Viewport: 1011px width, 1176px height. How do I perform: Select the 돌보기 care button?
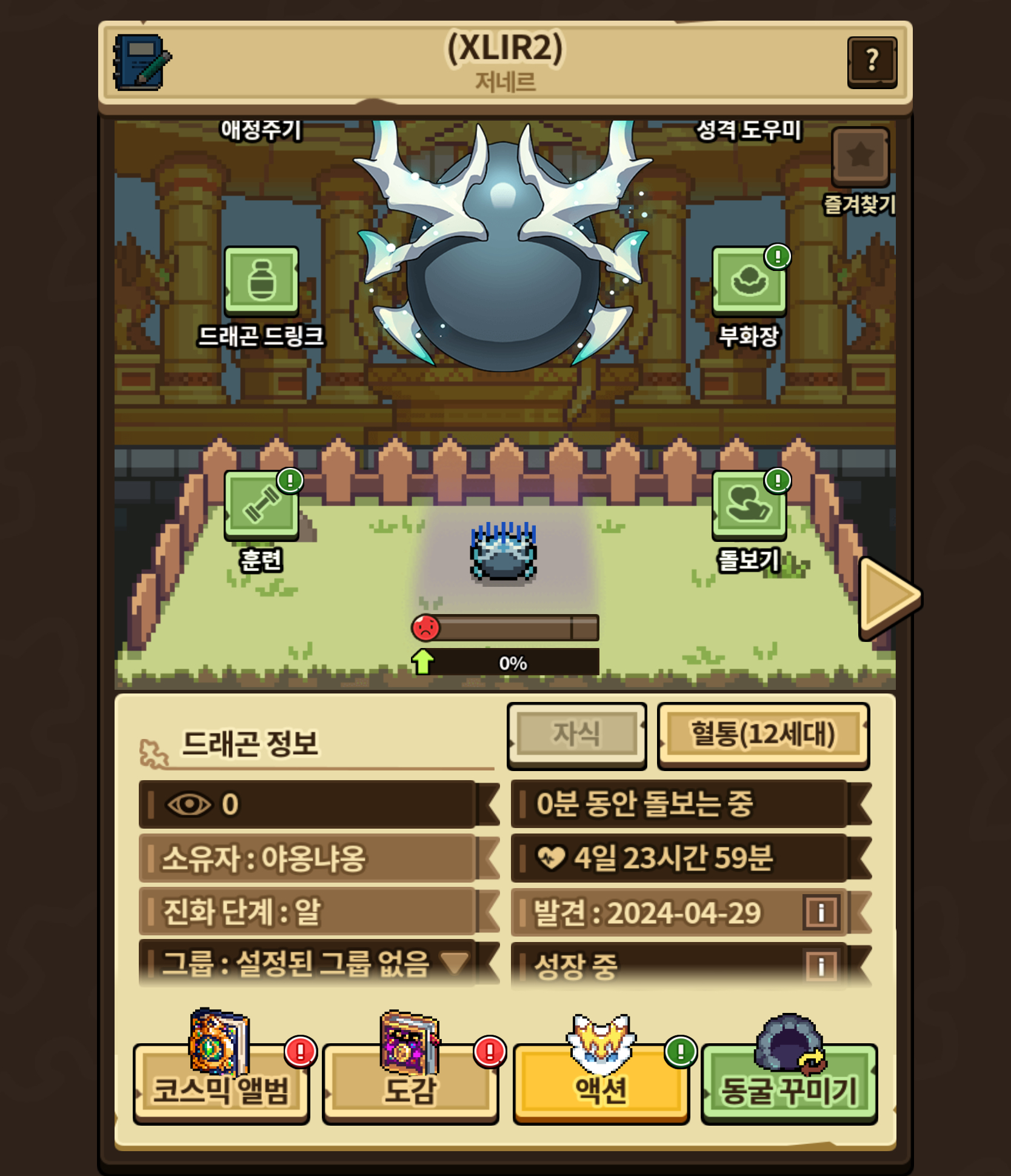point(749,506)
